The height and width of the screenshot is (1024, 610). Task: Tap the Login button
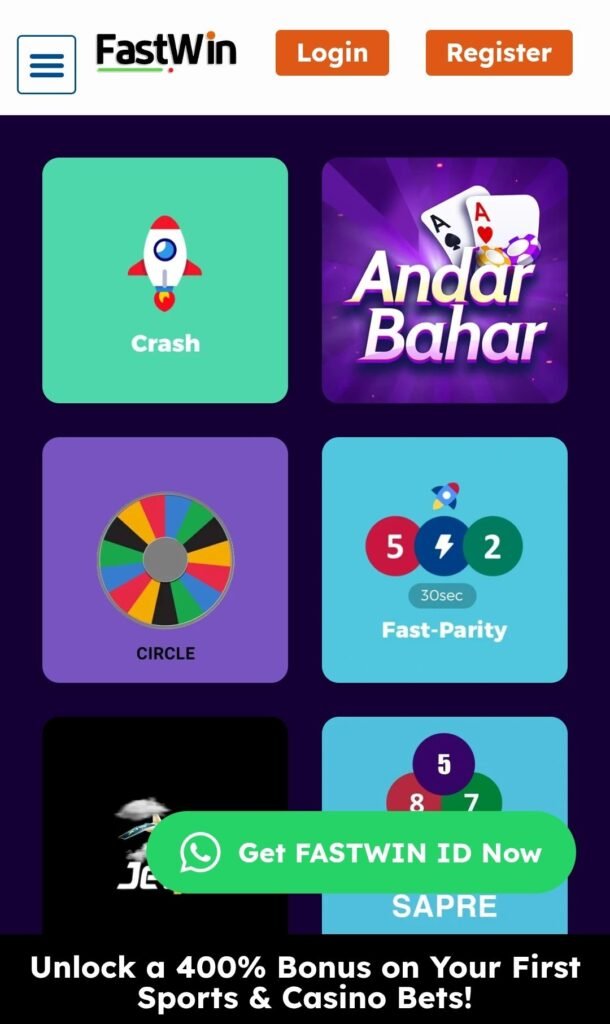pos(332,53)
